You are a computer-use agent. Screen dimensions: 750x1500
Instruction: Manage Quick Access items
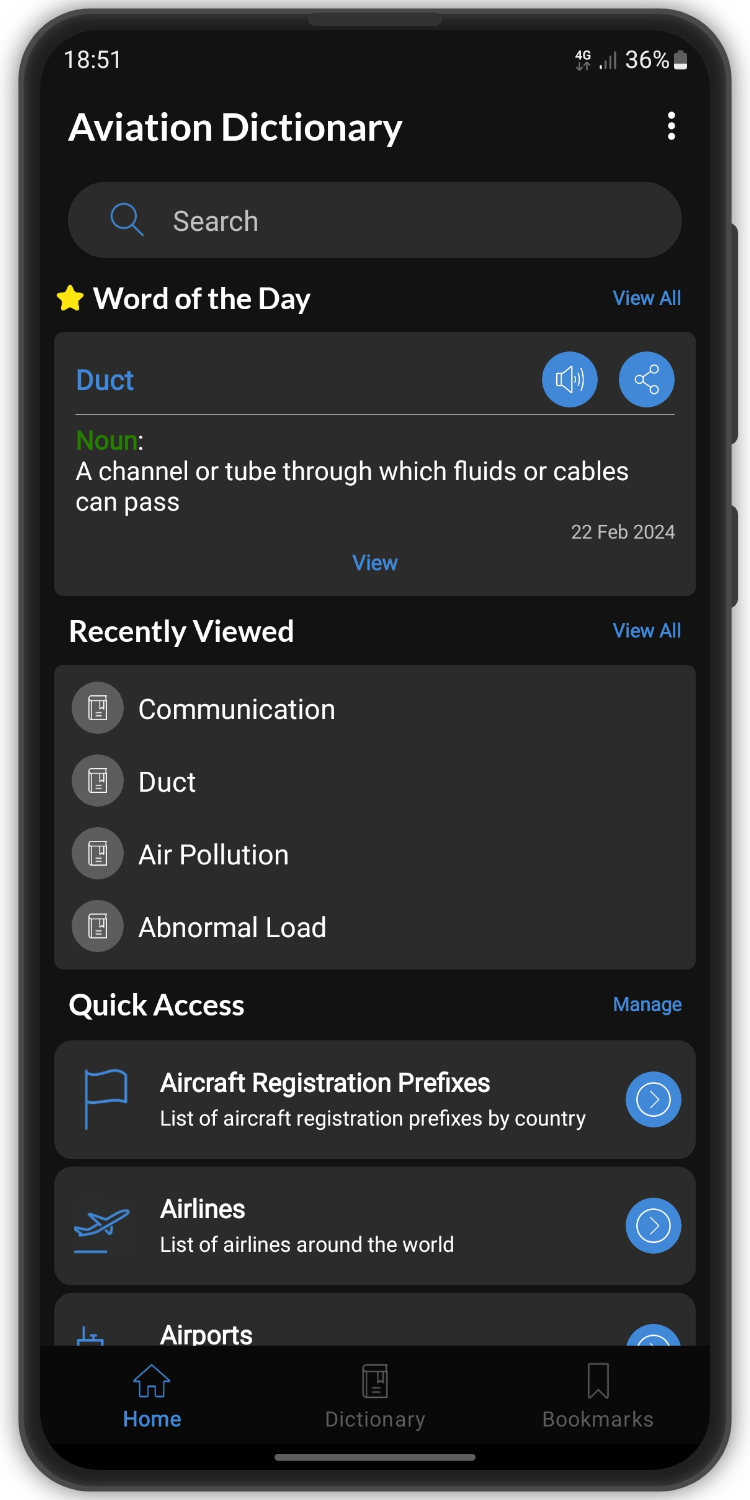tap(647, 1005)
